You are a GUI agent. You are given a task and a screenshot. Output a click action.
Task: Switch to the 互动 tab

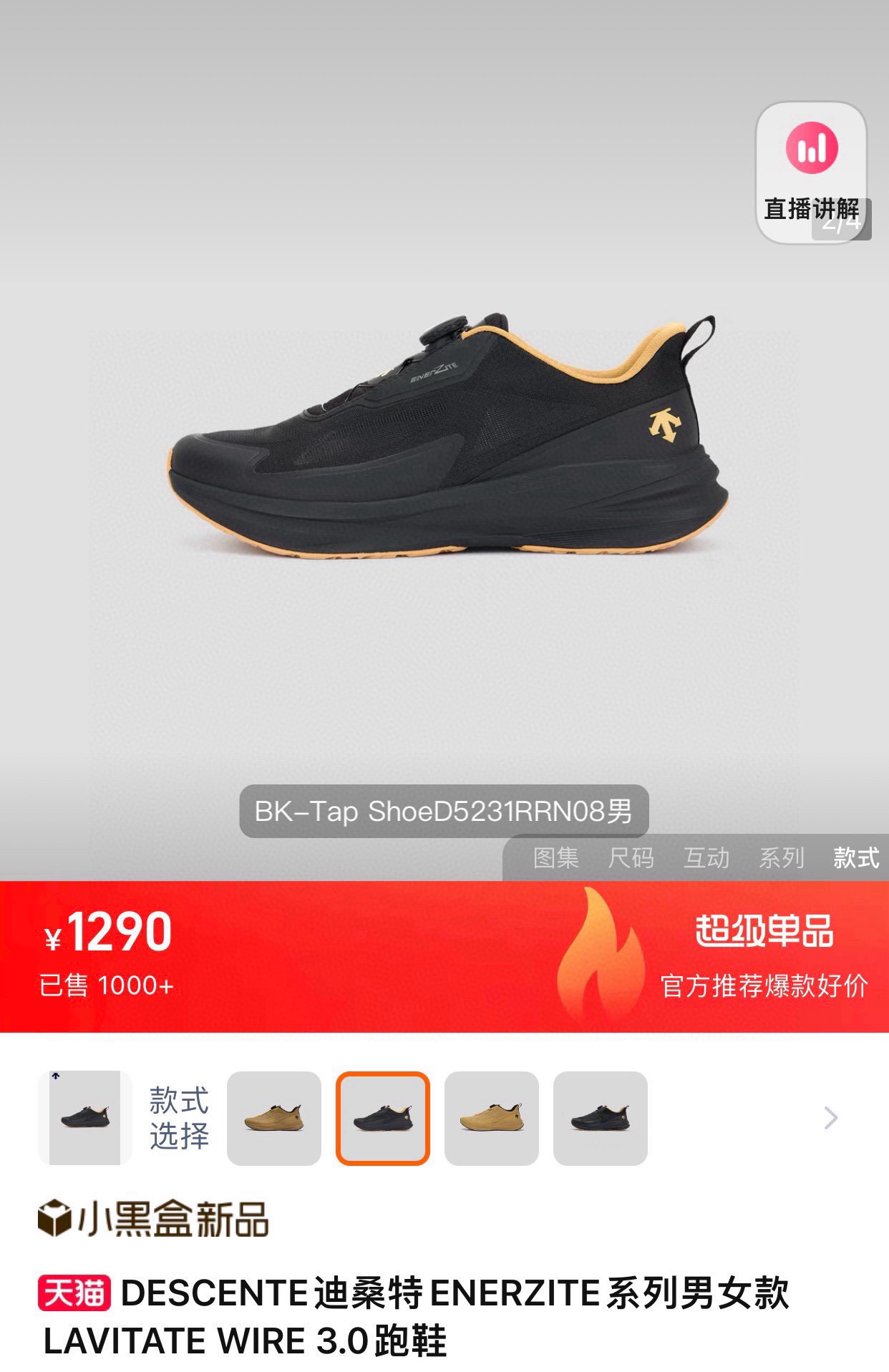pos(706,857)
